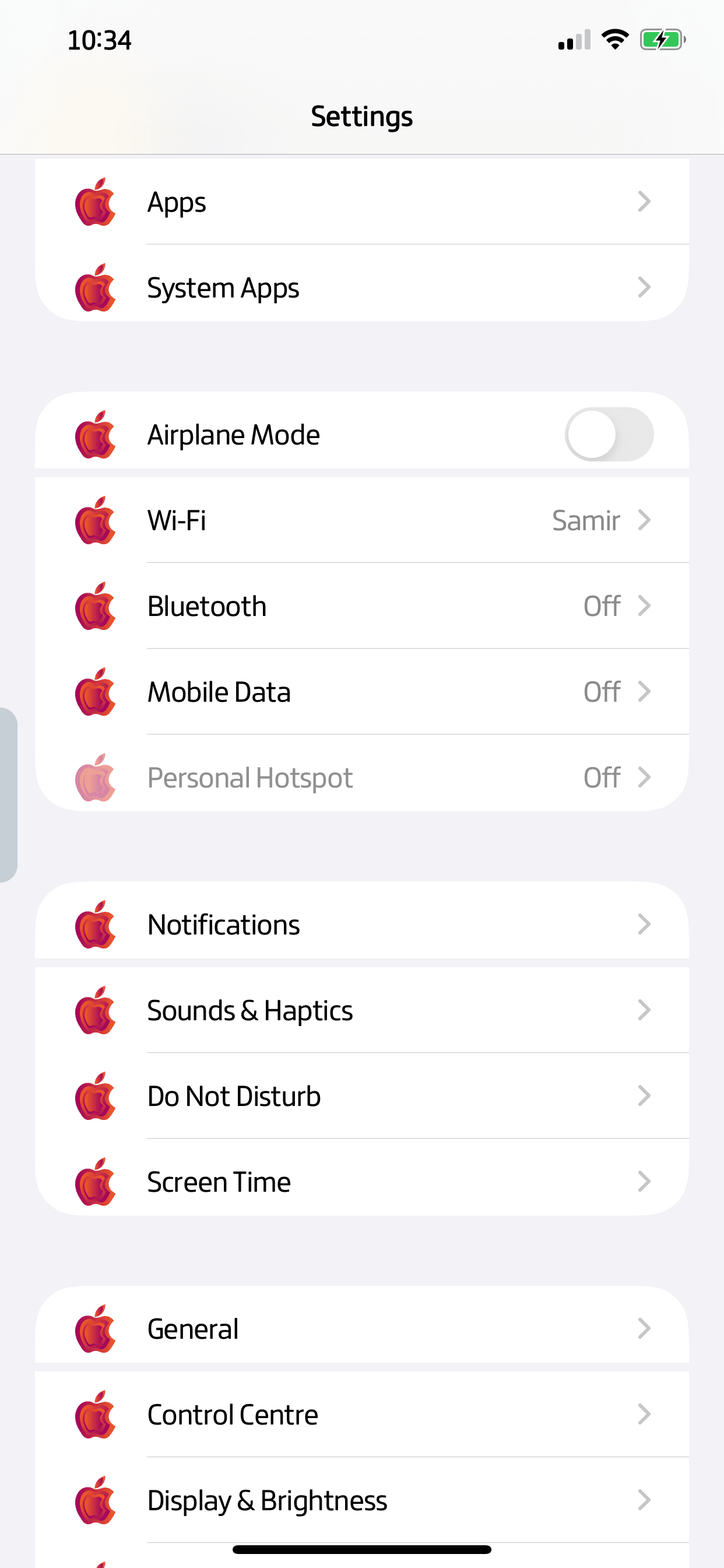Open Display & Brightness settings
Viewport: 724px width, 1568px height.
coord(362,1500)
